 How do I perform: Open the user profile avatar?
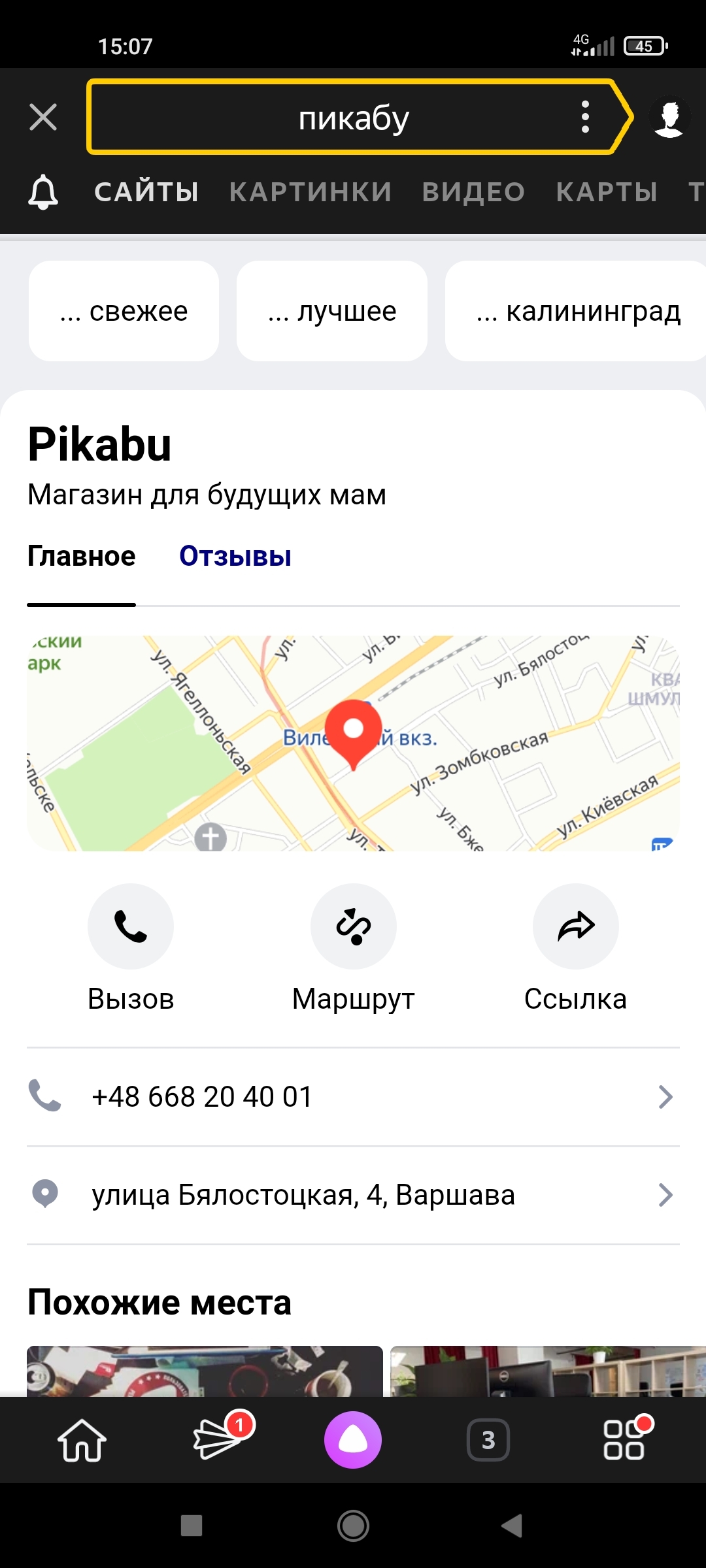669,118
